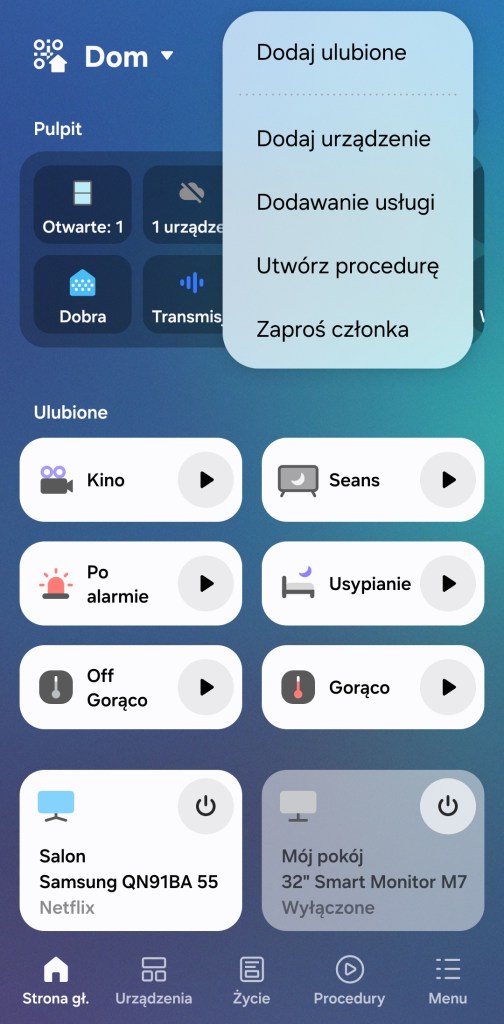Run the Po alarmie scene
Viewport: 504px width, 1024px height.
[x=206, y=583]
